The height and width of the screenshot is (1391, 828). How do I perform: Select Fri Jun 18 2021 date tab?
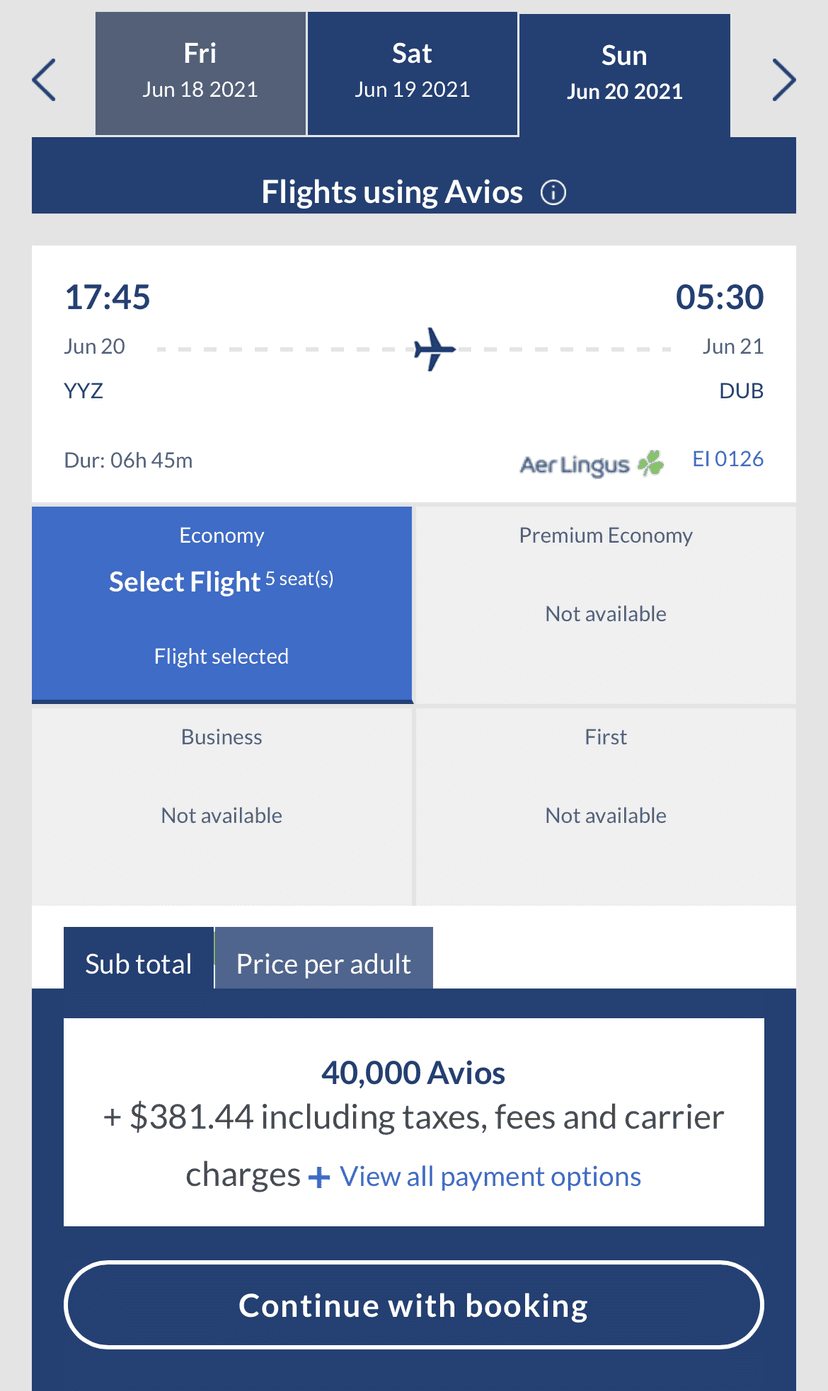pos(200,73)
